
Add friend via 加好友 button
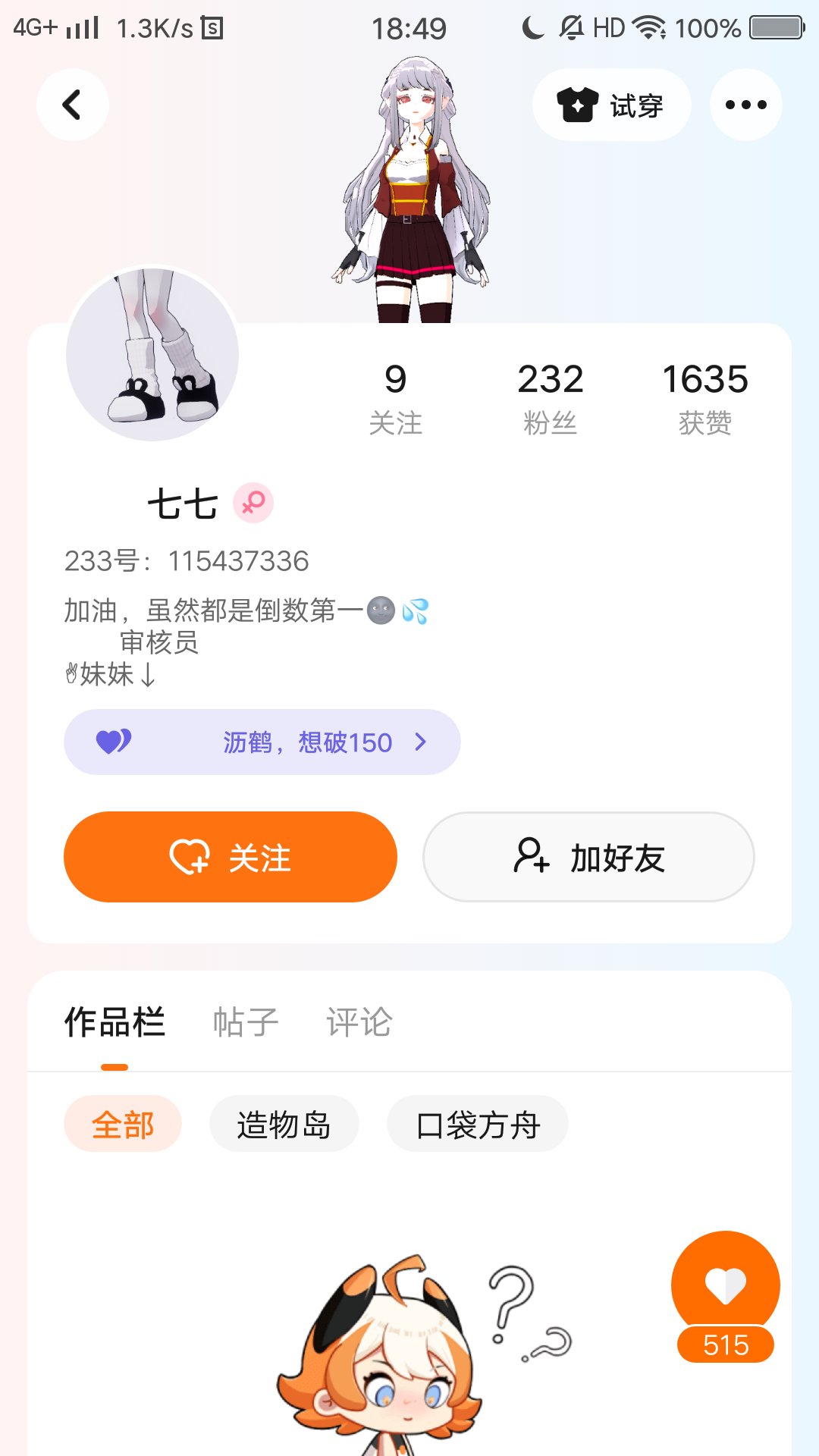tap(588, 857)
